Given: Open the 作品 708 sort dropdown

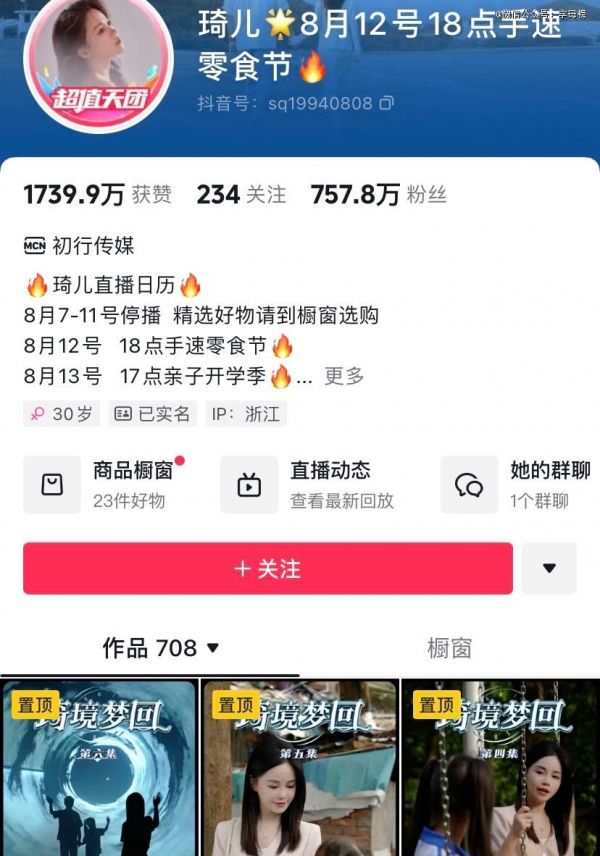Looking at the screenshot, I should (160, 649).
